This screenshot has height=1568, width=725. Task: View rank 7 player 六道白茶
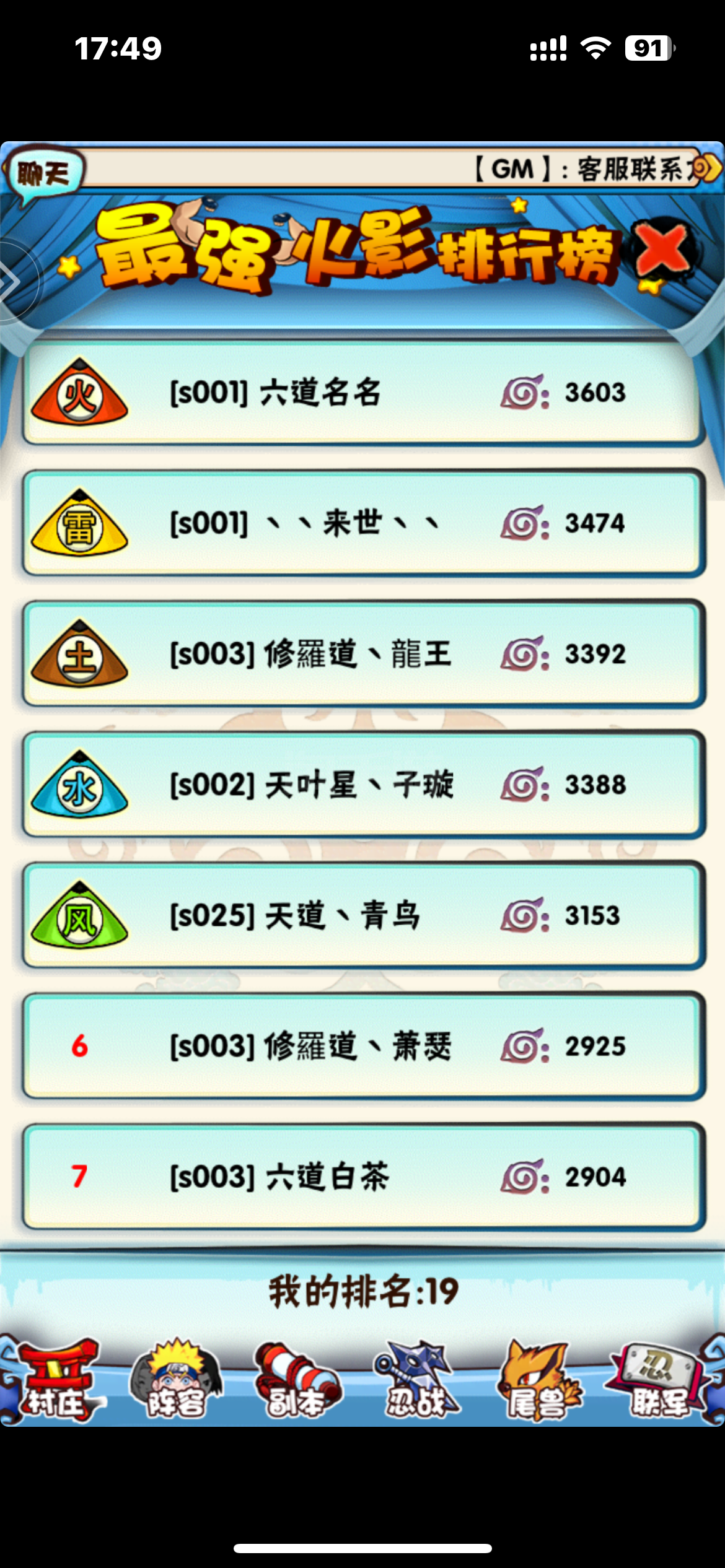363,1177
